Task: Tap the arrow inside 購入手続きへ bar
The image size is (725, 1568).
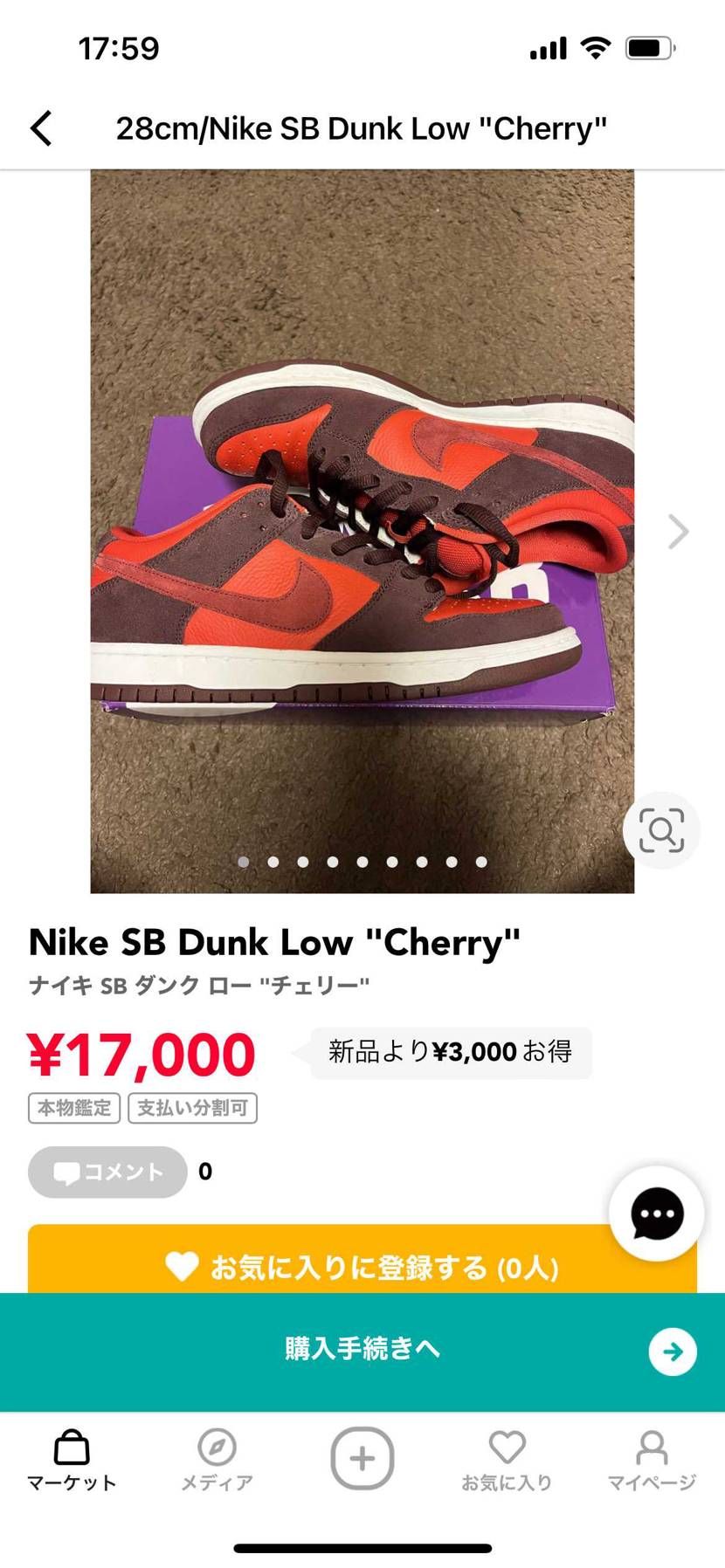Action: pyautogui.click(x=671, y=1351)
